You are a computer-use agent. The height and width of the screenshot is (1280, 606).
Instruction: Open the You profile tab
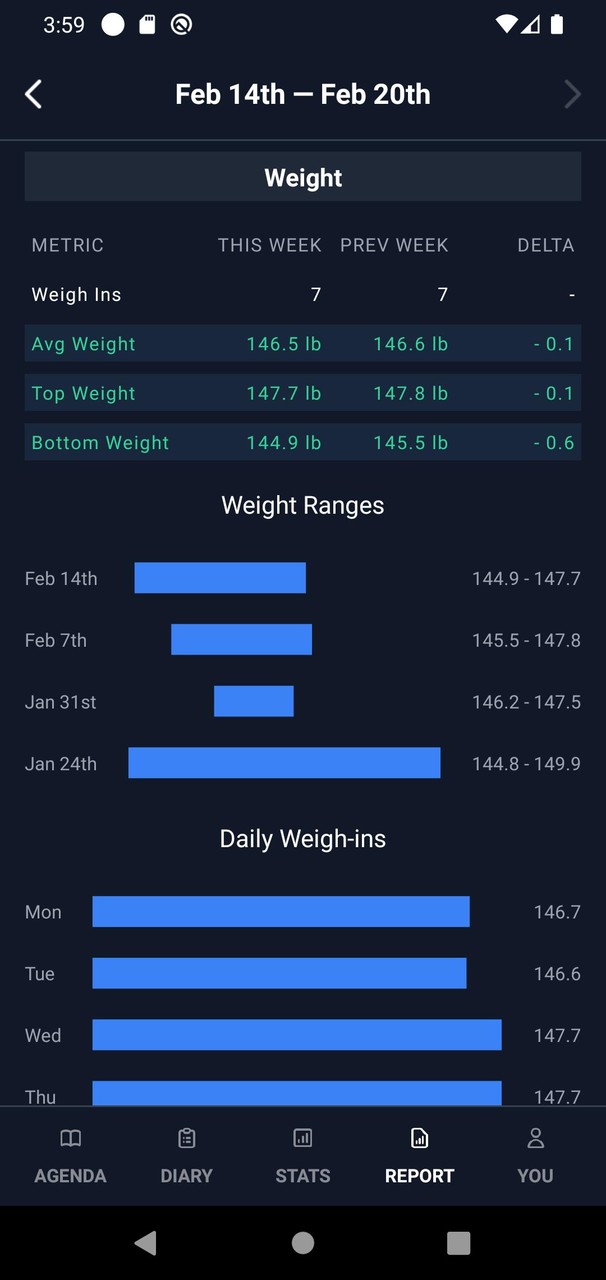tap(535, 1156)
